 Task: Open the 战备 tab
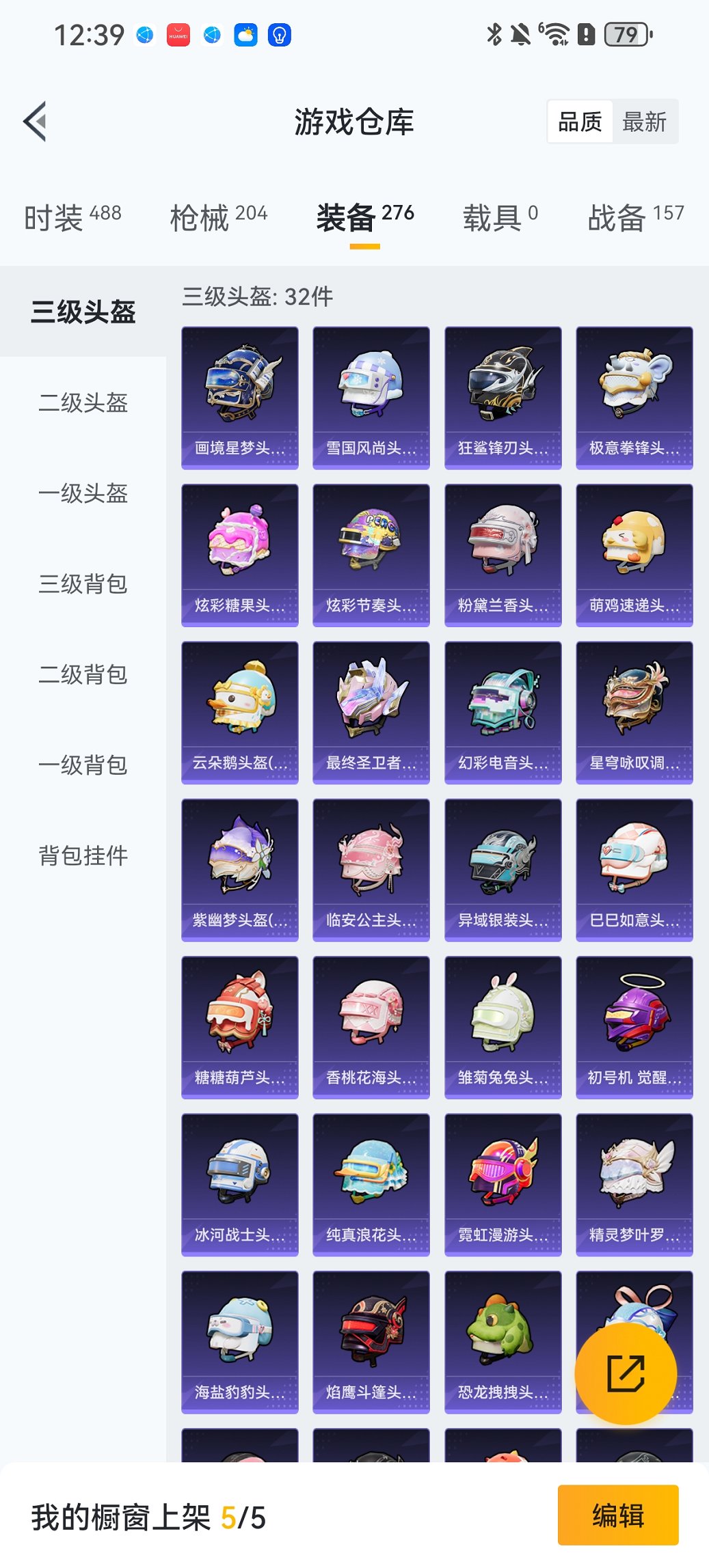click(x=635, y=217)
